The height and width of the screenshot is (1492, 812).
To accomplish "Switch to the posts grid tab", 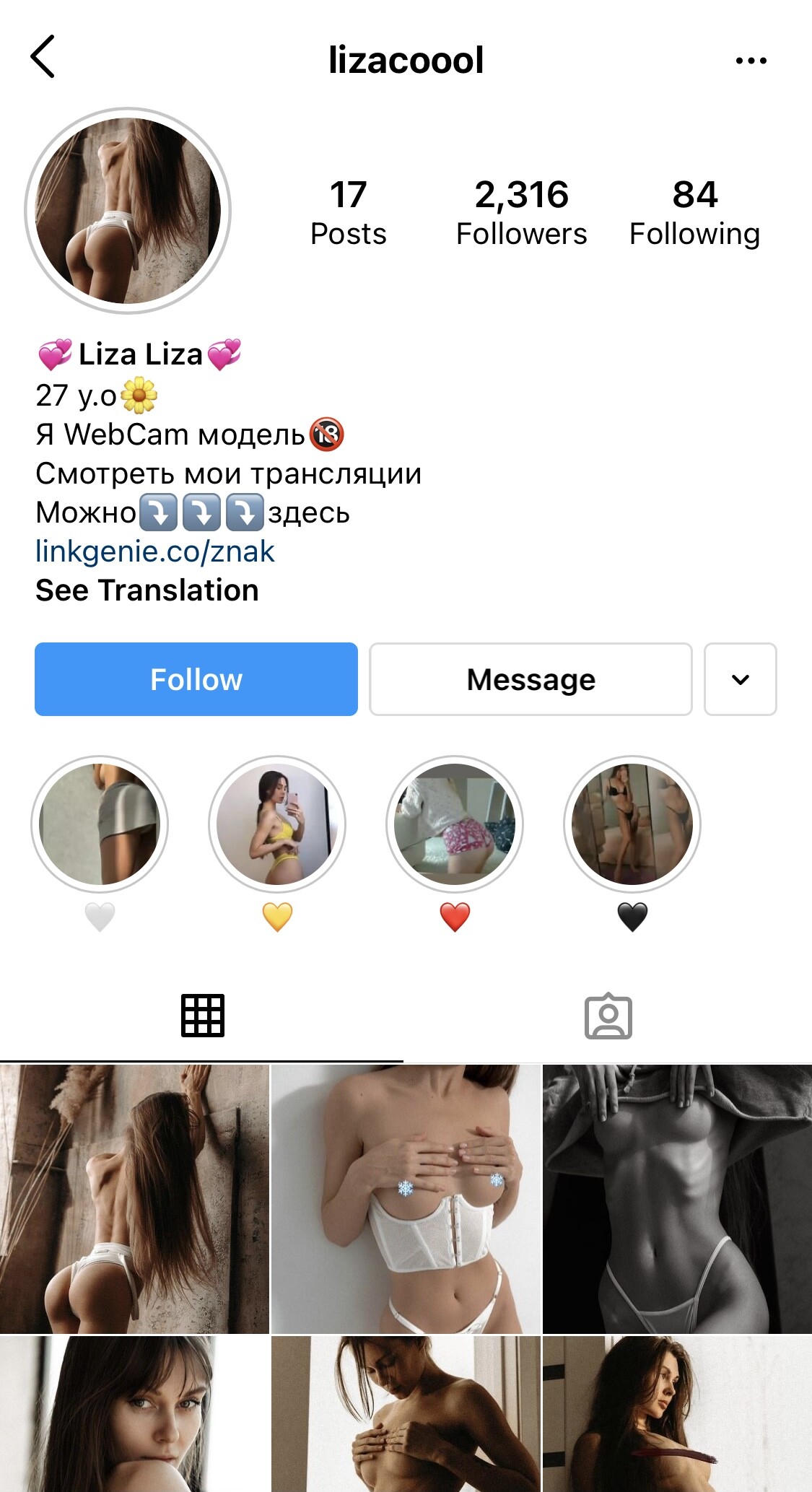I will click(203, 1016).
